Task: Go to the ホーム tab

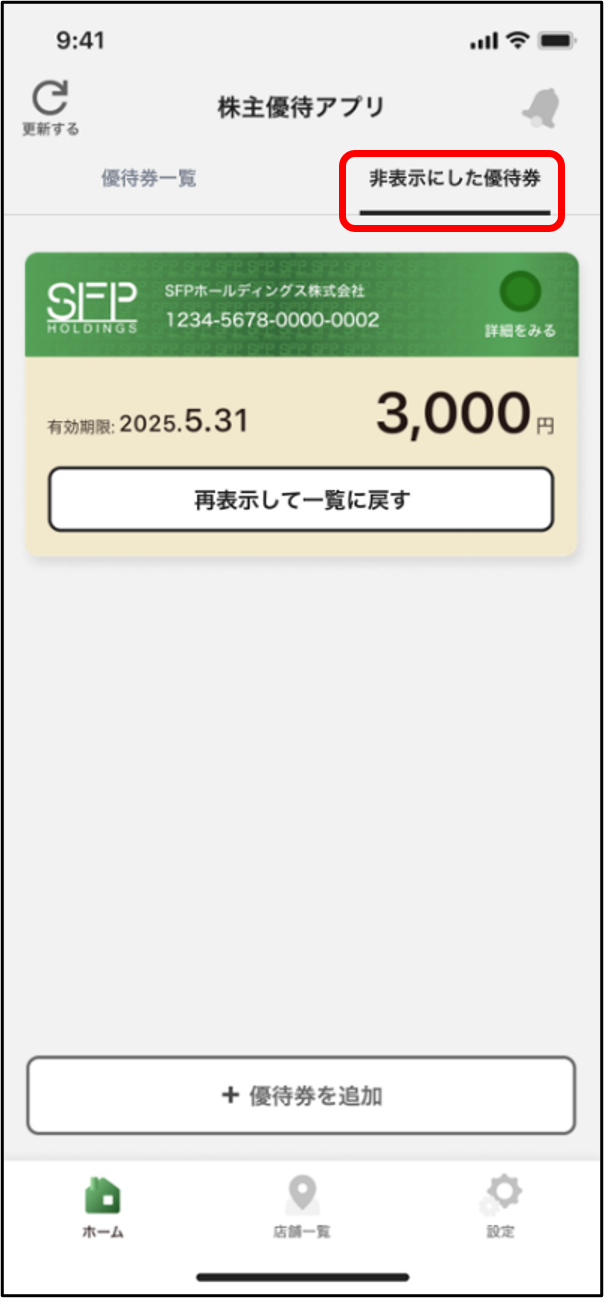Action: click(x=102, y=1207)
